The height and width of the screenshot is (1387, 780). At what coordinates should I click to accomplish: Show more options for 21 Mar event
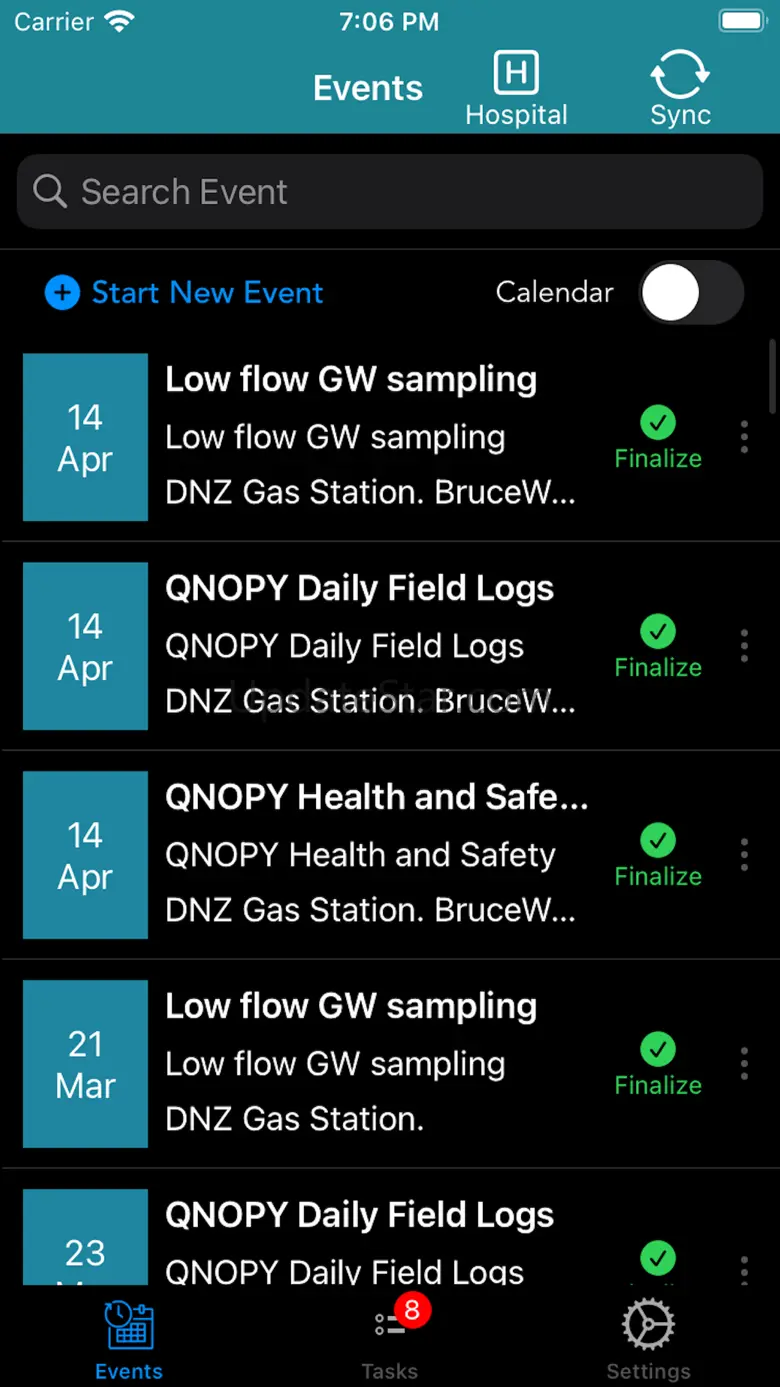tap(744, 1063)
